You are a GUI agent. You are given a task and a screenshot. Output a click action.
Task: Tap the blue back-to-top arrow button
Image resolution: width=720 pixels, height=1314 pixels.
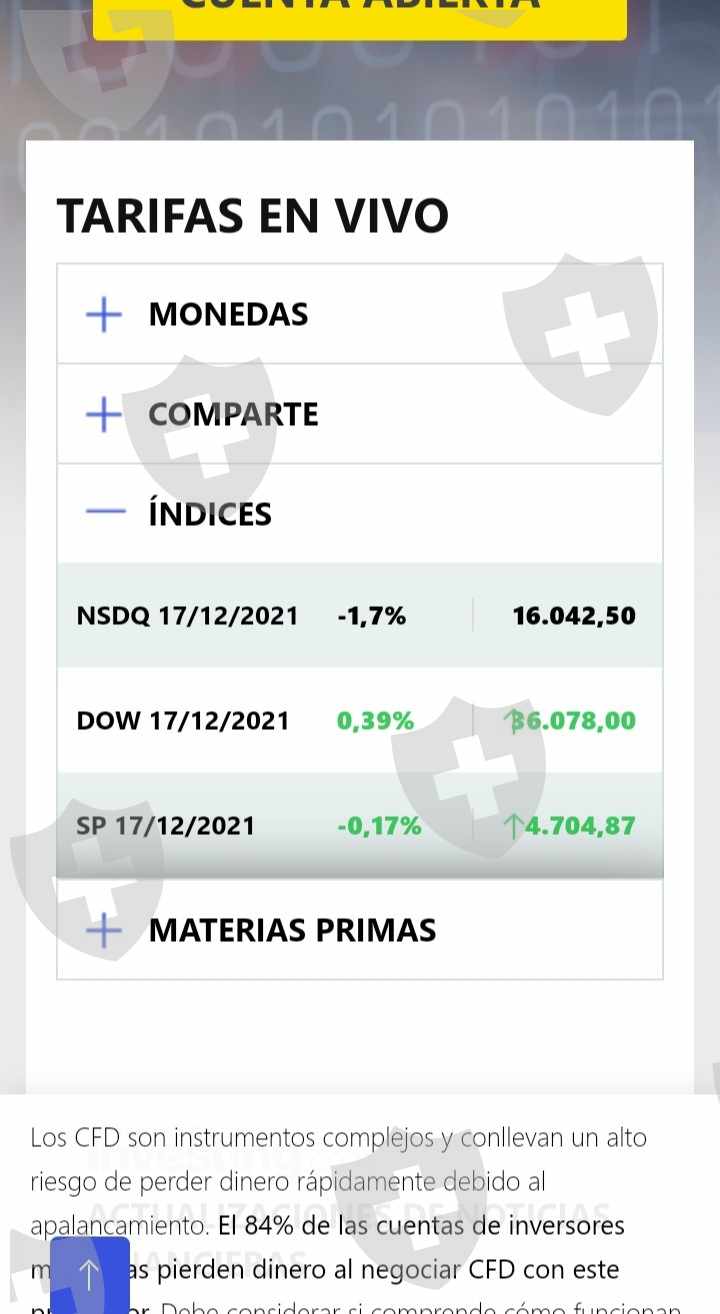pos(90,1275)
